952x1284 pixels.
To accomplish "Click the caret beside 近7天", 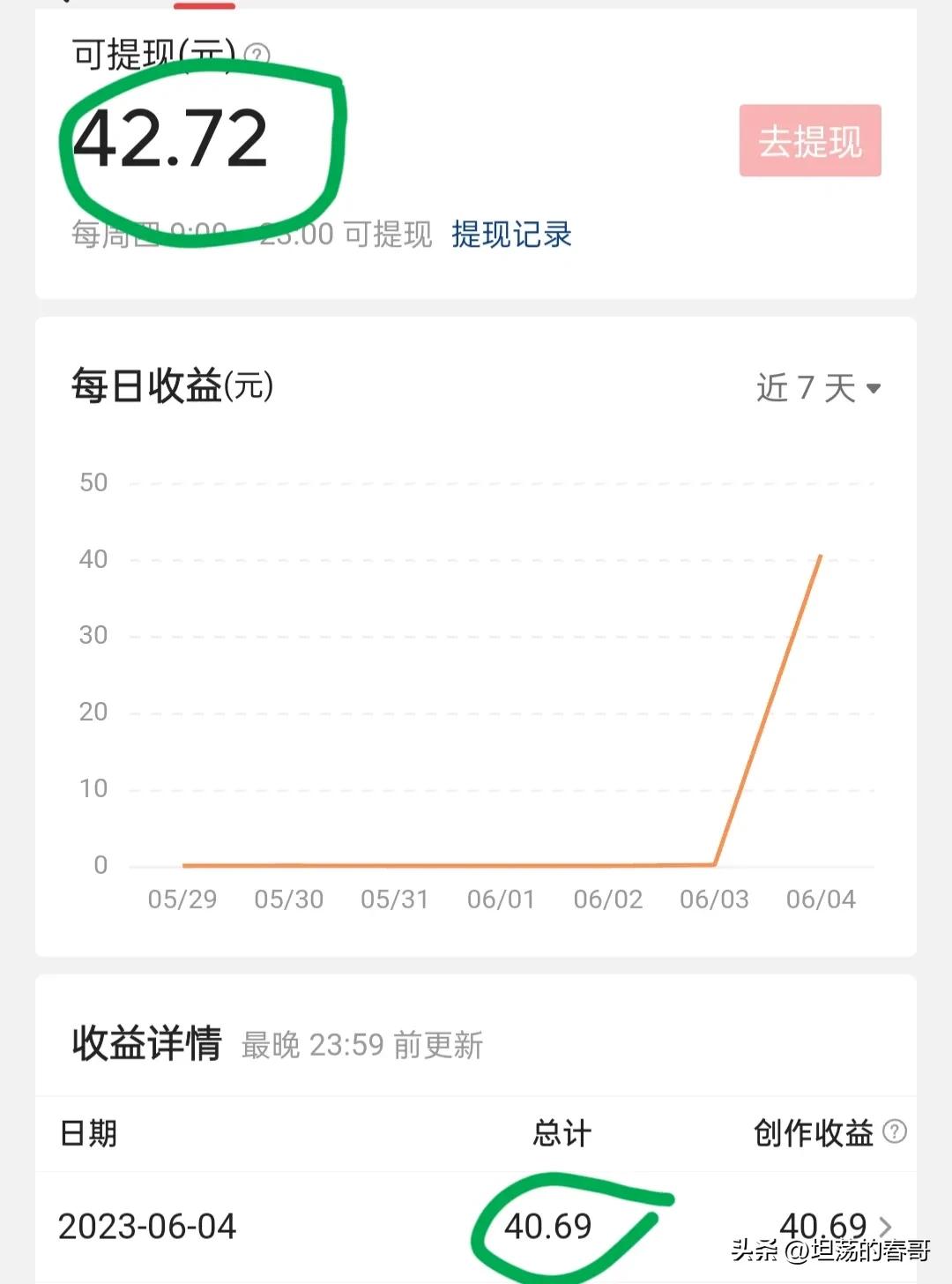I will 873,387.
